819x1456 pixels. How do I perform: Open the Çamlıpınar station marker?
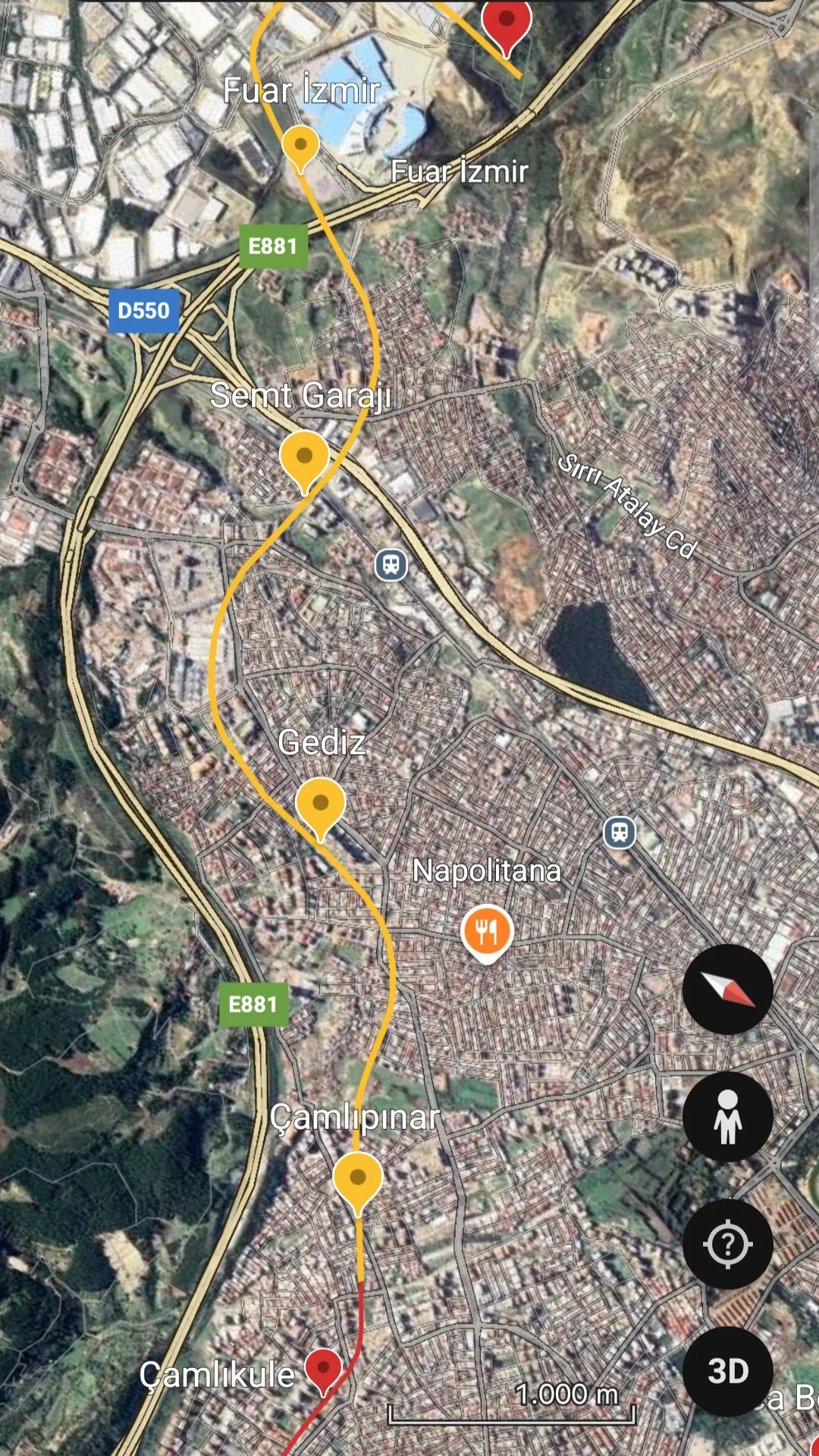pos(358,1178)
